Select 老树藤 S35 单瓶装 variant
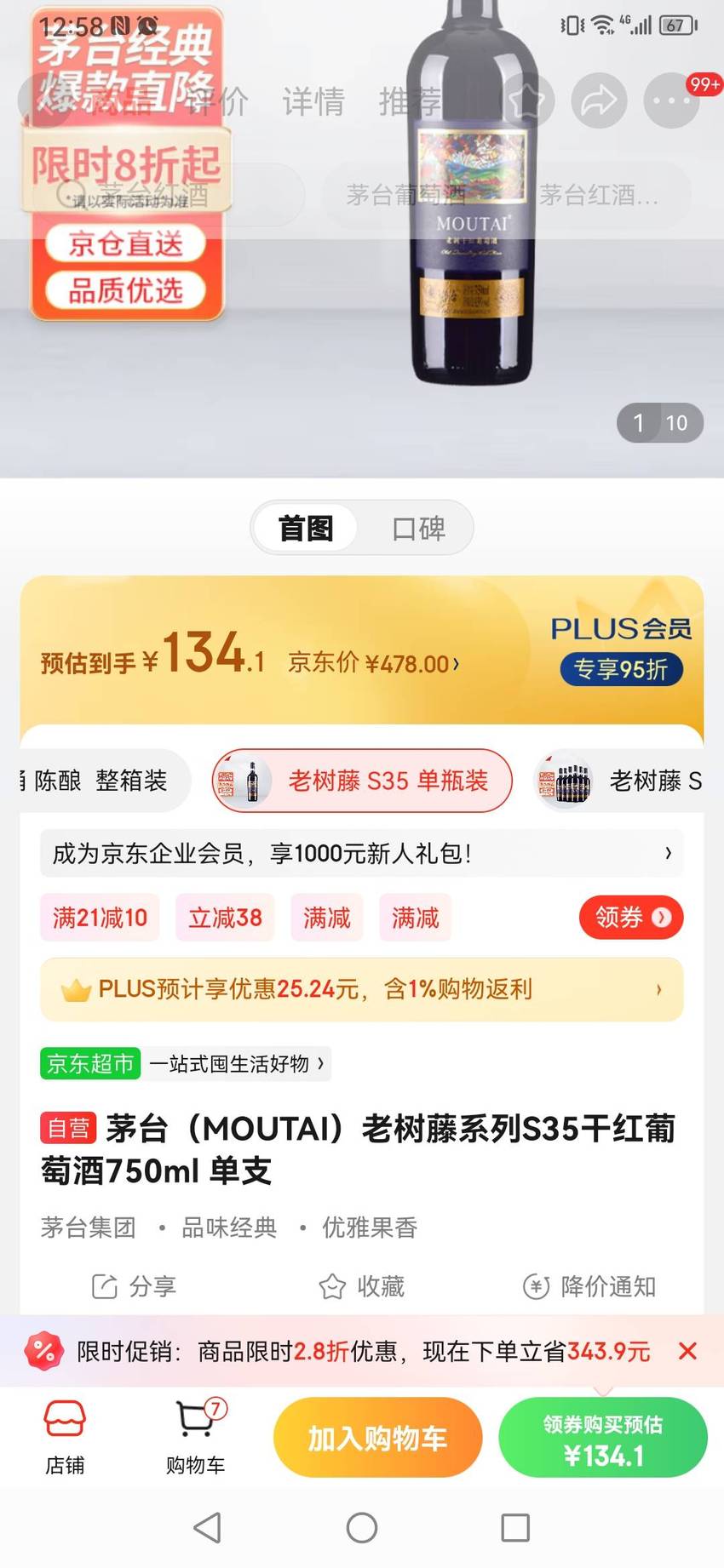724x1568 pixels. (362, 781)
